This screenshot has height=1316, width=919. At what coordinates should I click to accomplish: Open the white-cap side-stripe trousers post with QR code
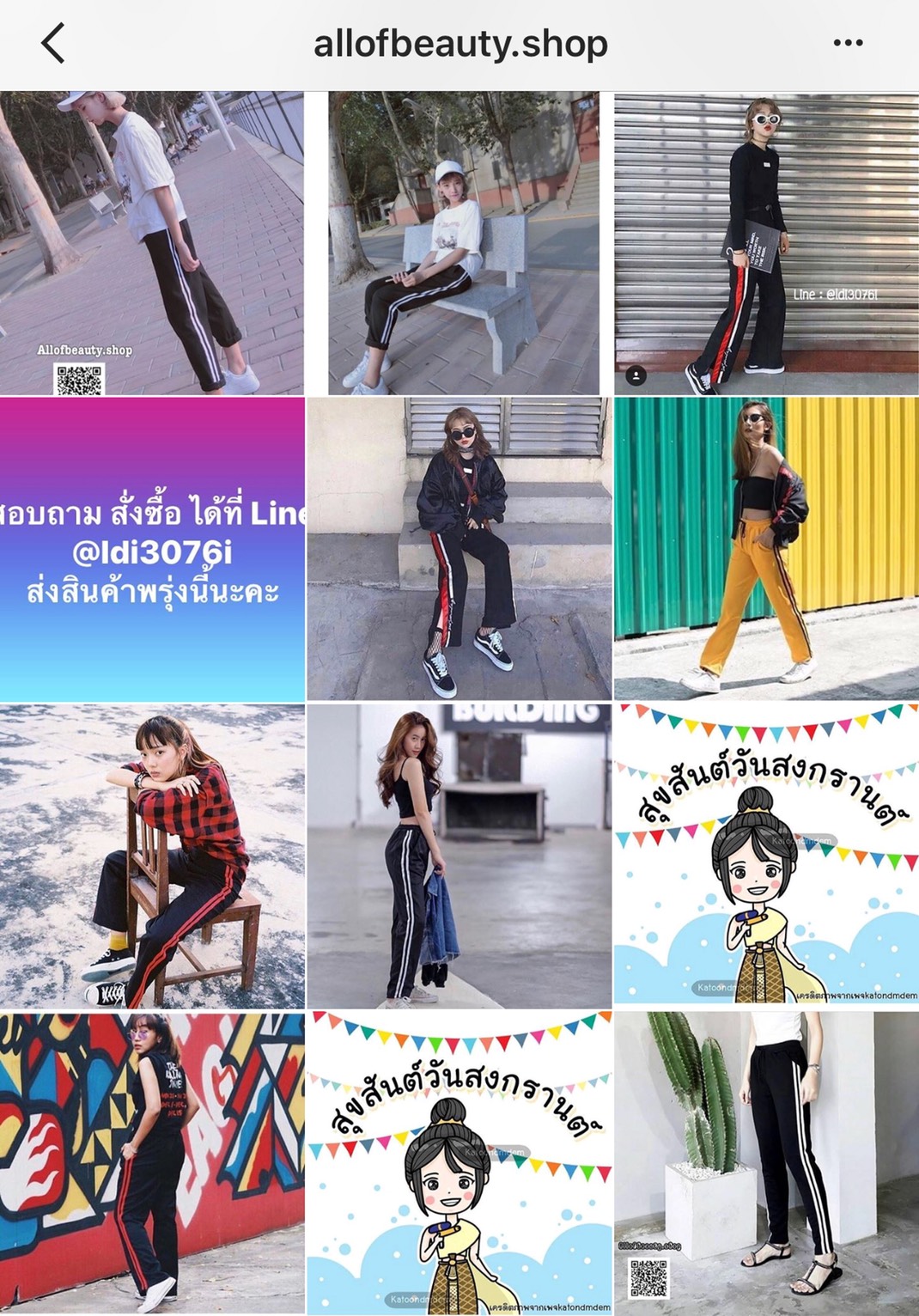point(152,243)
